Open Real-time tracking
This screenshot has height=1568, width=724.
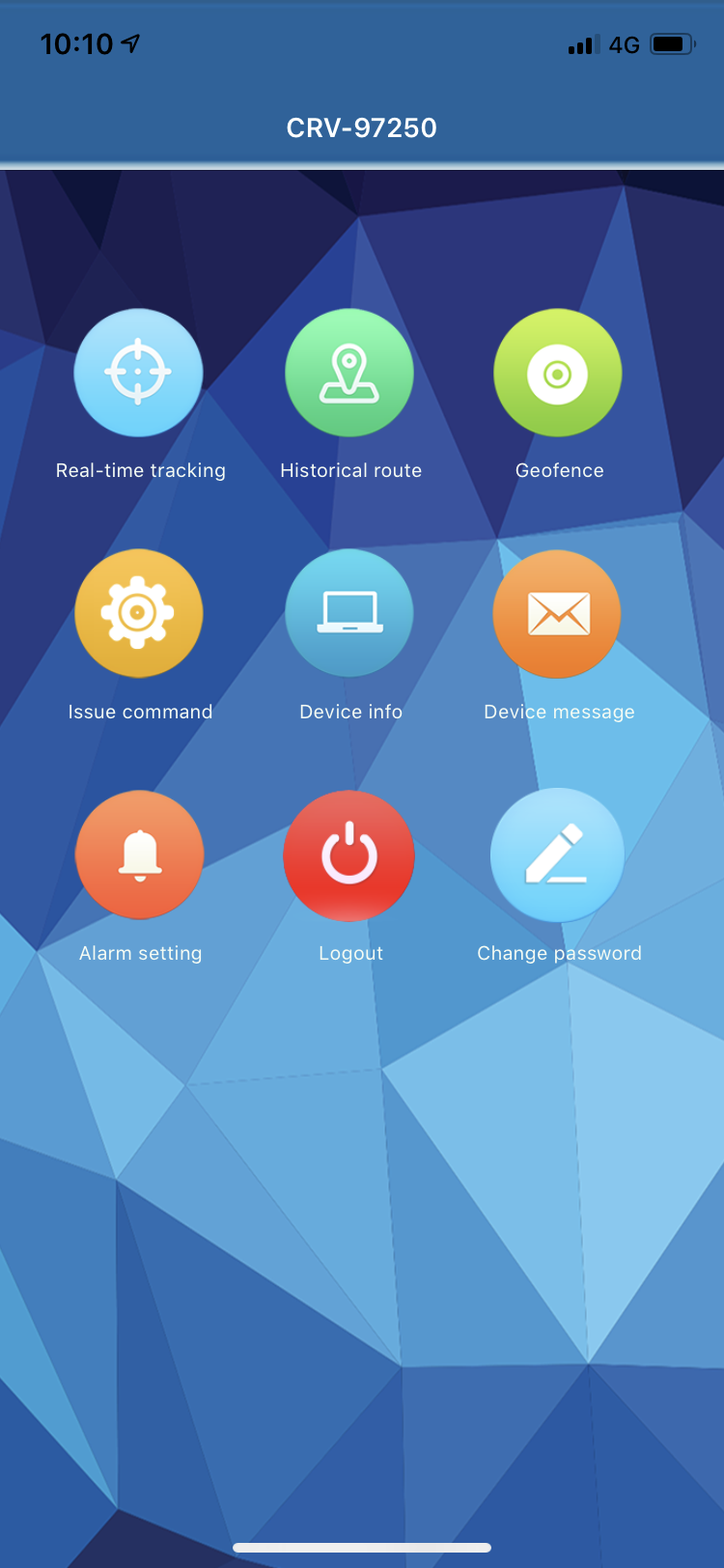[139, 373]
